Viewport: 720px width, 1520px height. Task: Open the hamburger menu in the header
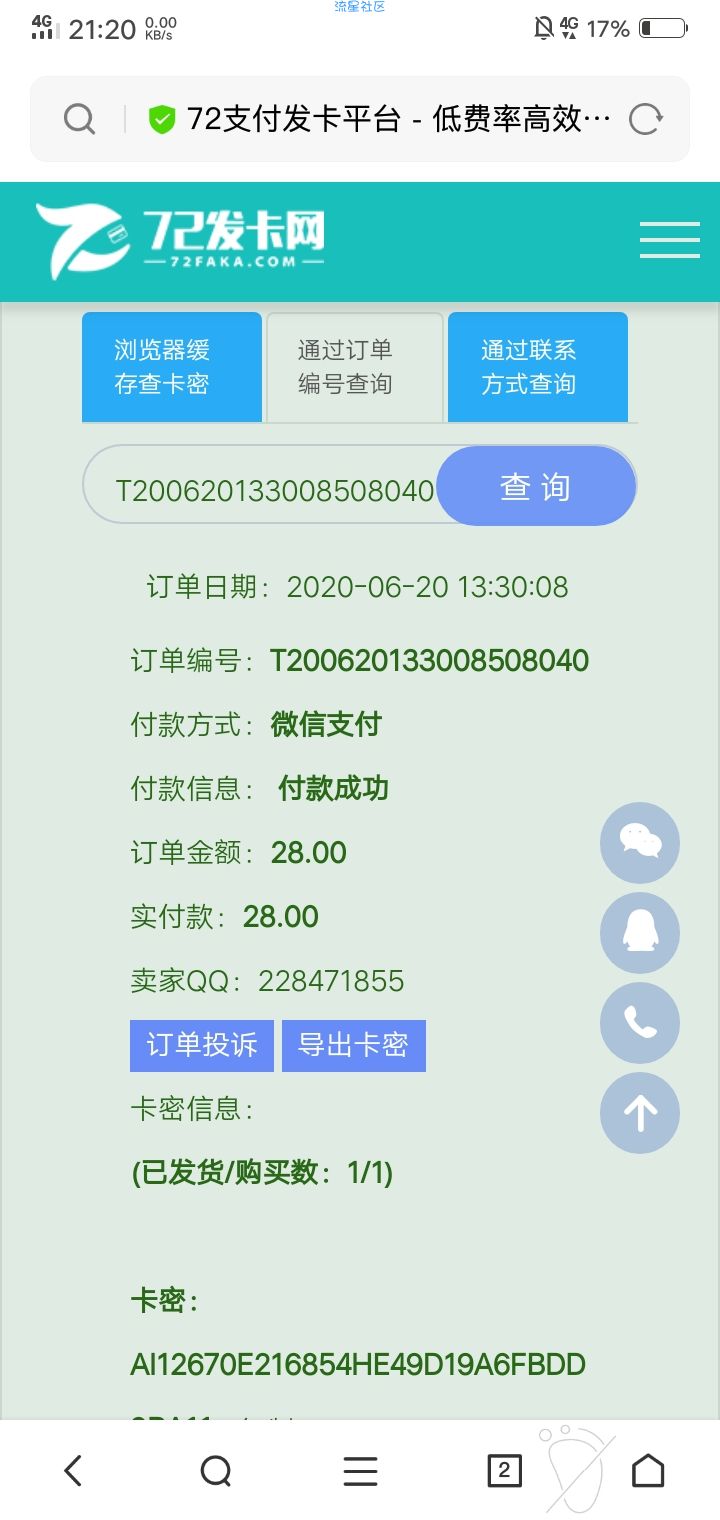(x=669, y=241)
